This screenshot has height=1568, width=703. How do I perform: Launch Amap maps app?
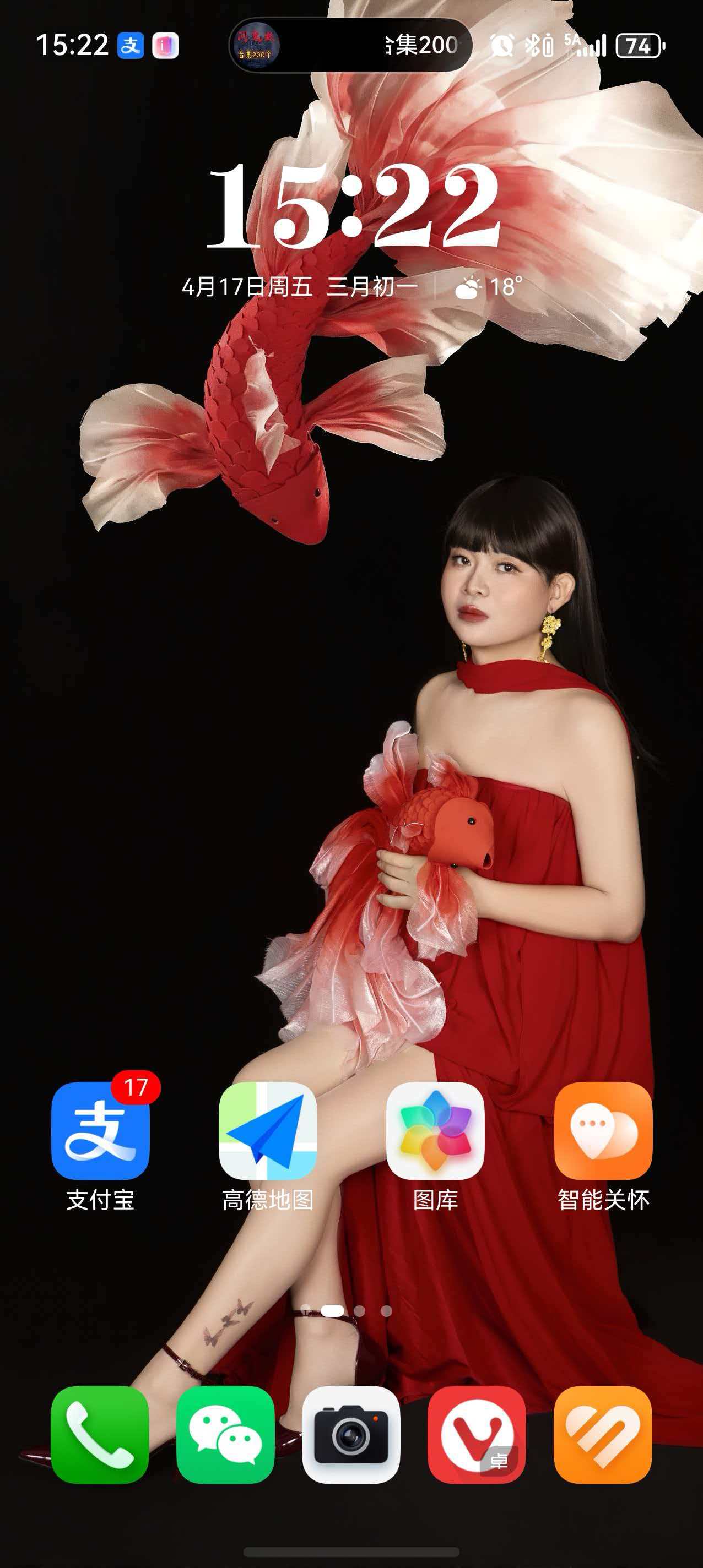[x=268, y=1130]
